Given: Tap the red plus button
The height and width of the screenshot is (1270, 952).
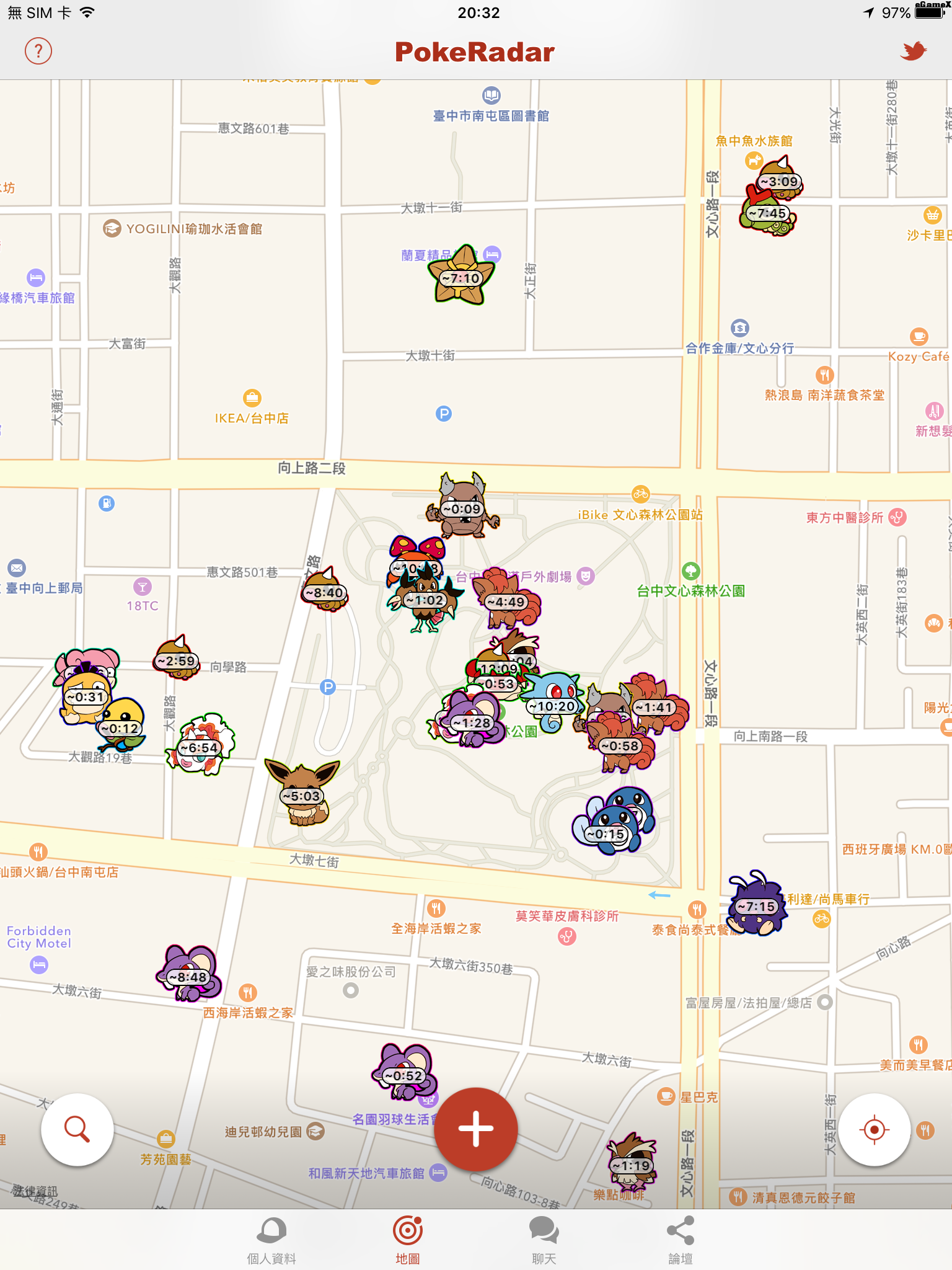Looking at the screenshot, I should tap(475, 1129).
